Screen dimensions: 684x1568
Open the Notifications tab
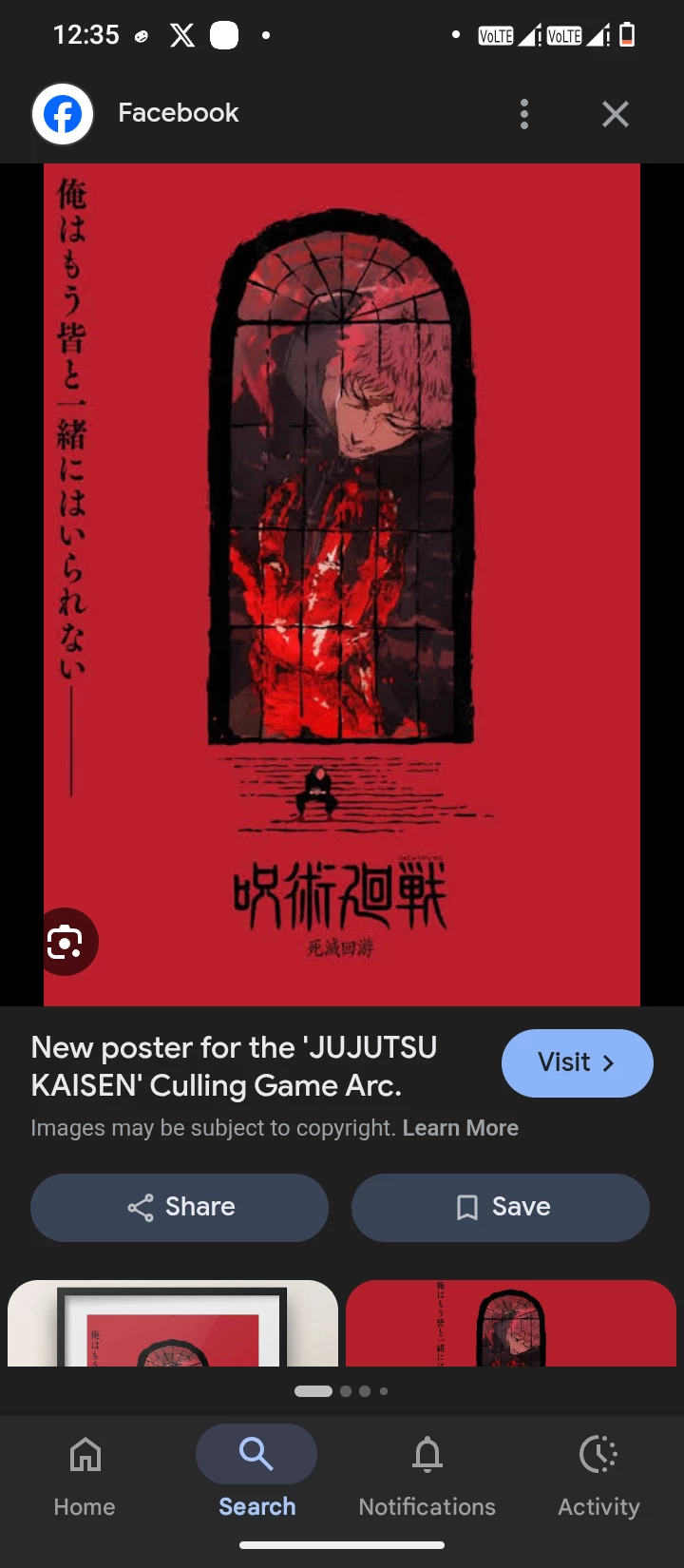(x=427, y=1473)
